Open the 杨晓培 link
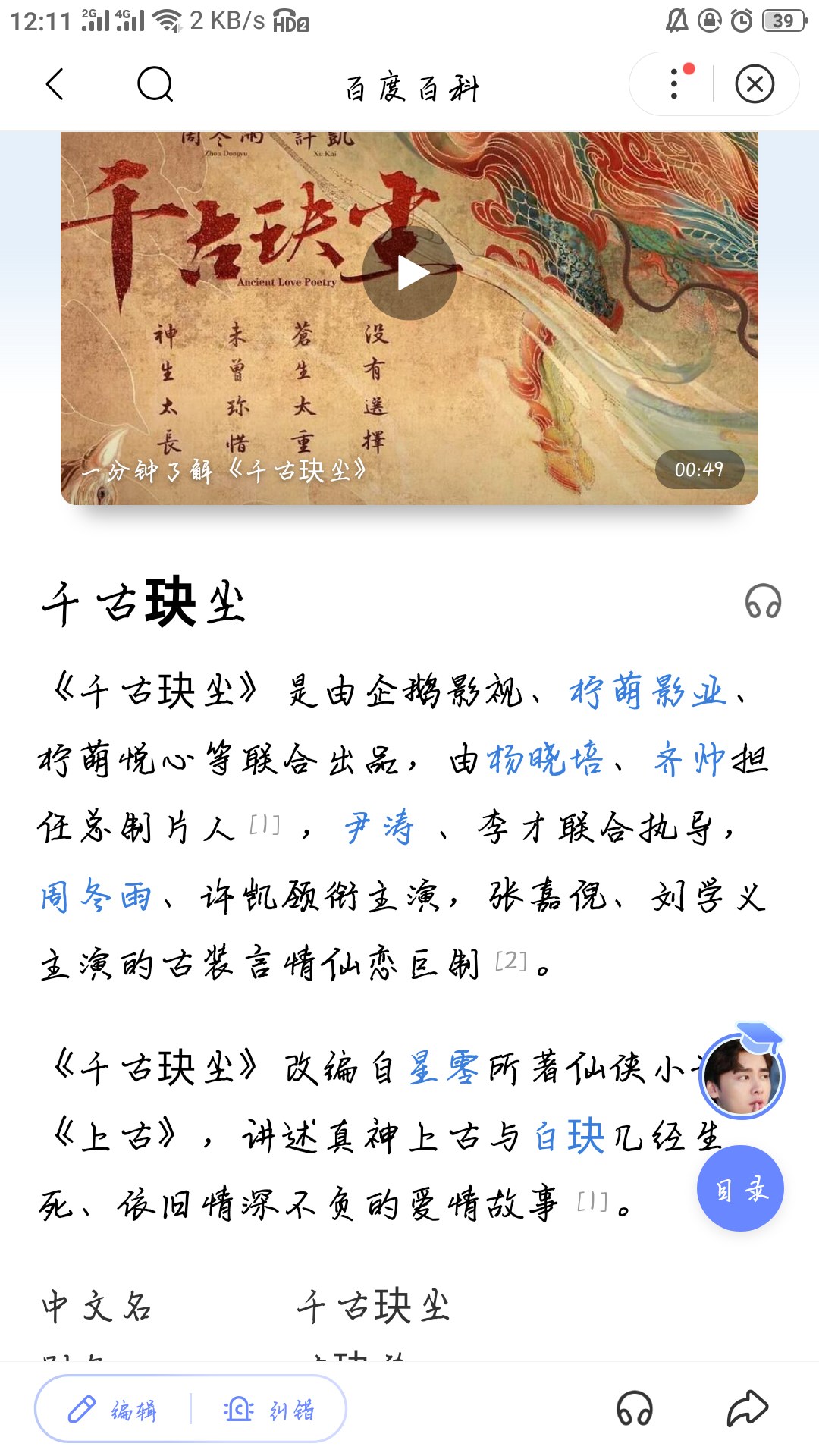The width and height of the screenshot is (819, 1456). [x=544, y=759]
